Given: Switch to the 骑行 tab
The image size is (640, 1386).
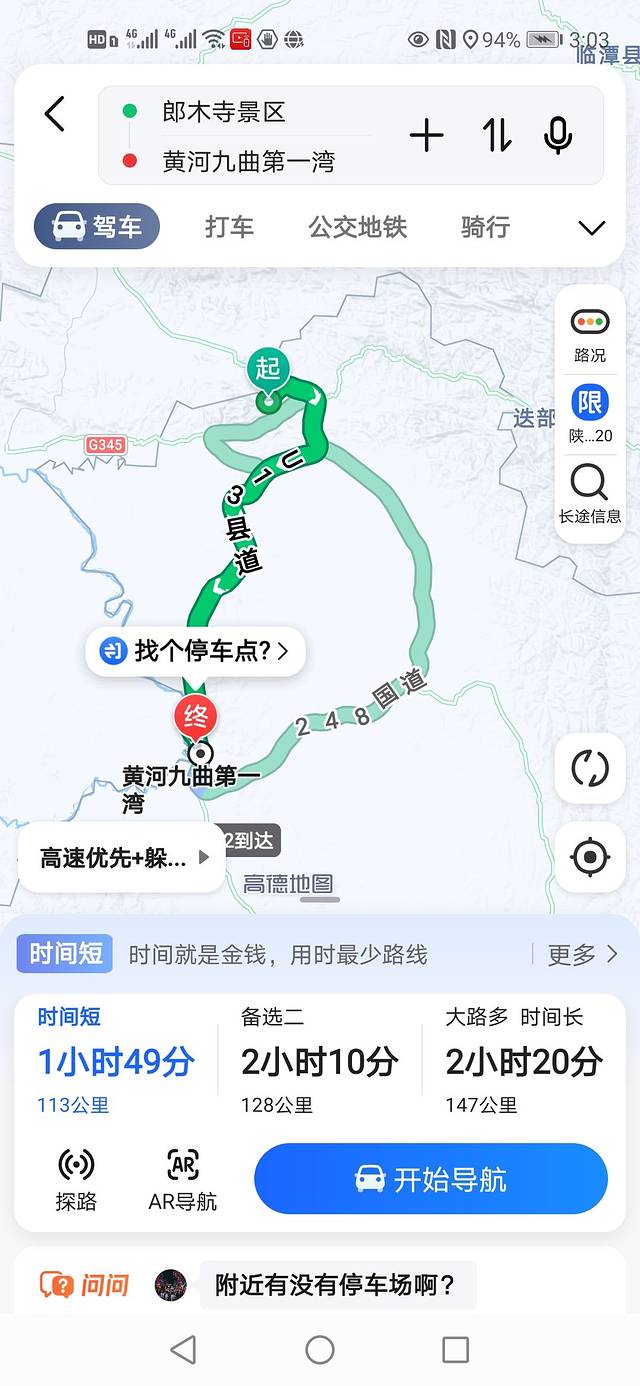Looking at the screenshot, I should point(485,227).
